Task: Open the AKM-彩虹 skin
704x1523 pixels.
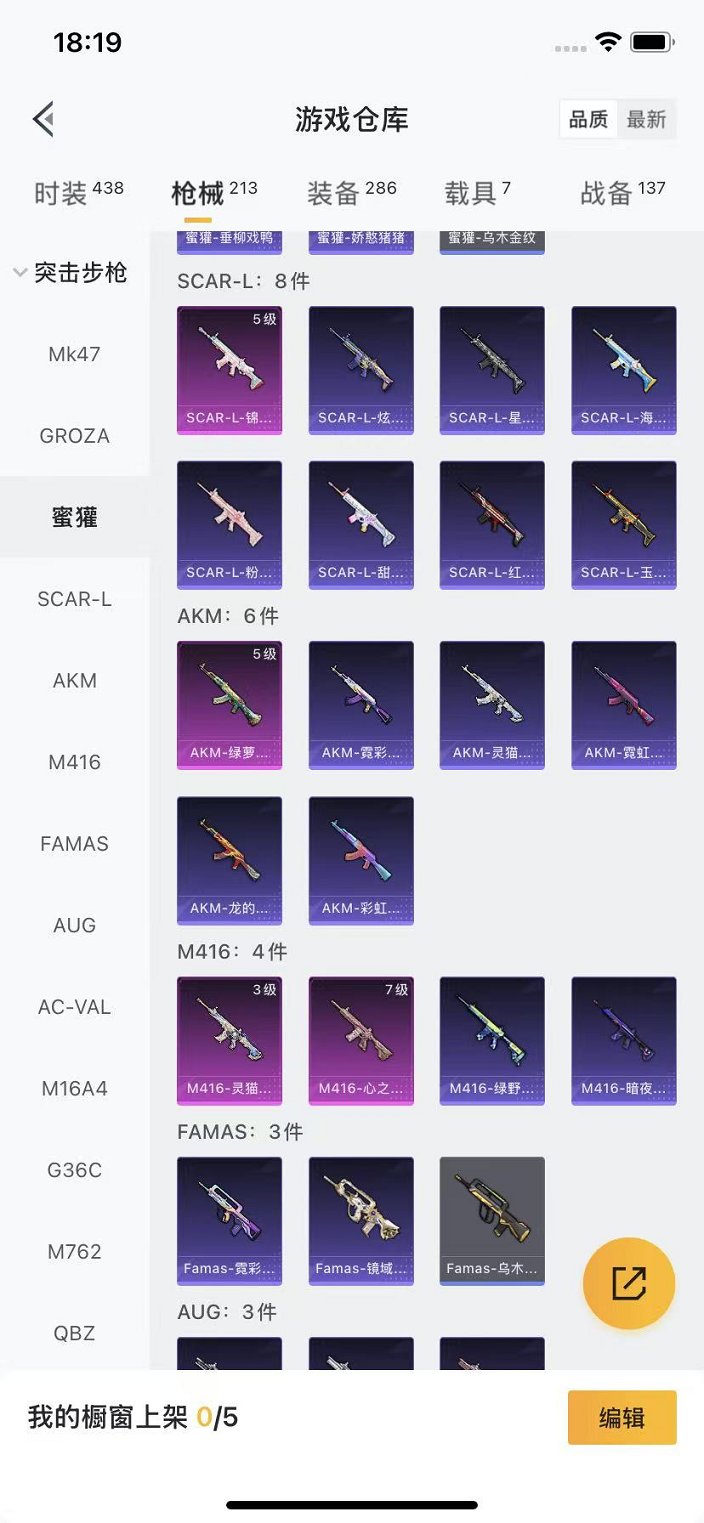Action: (x=361, y=860)
